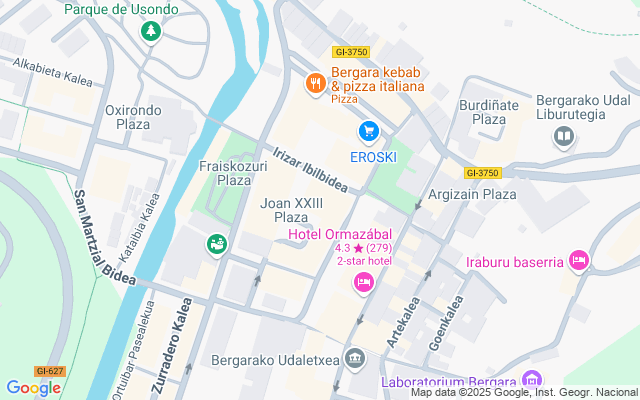Select the Iraburu baserria lodging pin
The image size is (640, 400).
coord(578,262)
